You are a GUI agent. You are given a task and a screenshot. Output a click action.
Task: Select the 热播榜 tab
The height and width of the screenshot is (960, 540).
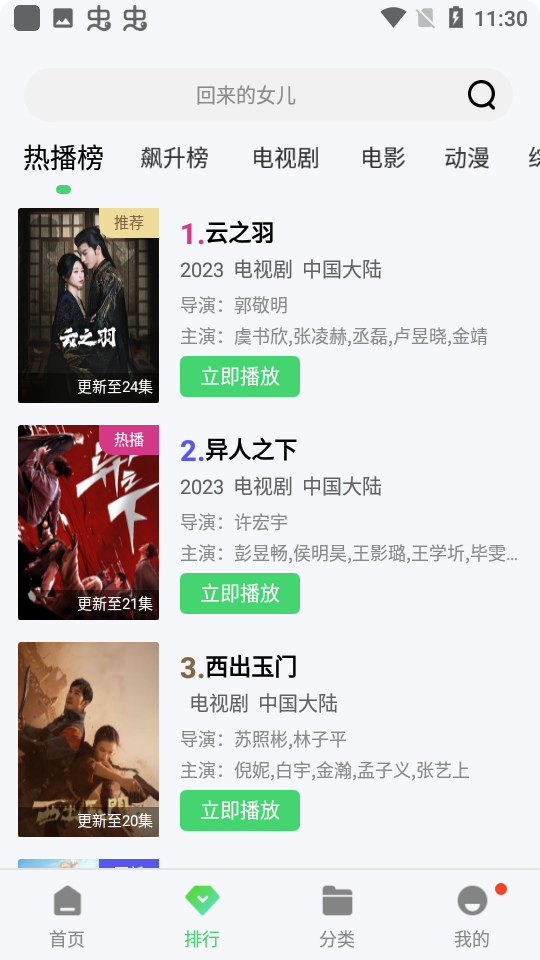[x=64, y=158]
